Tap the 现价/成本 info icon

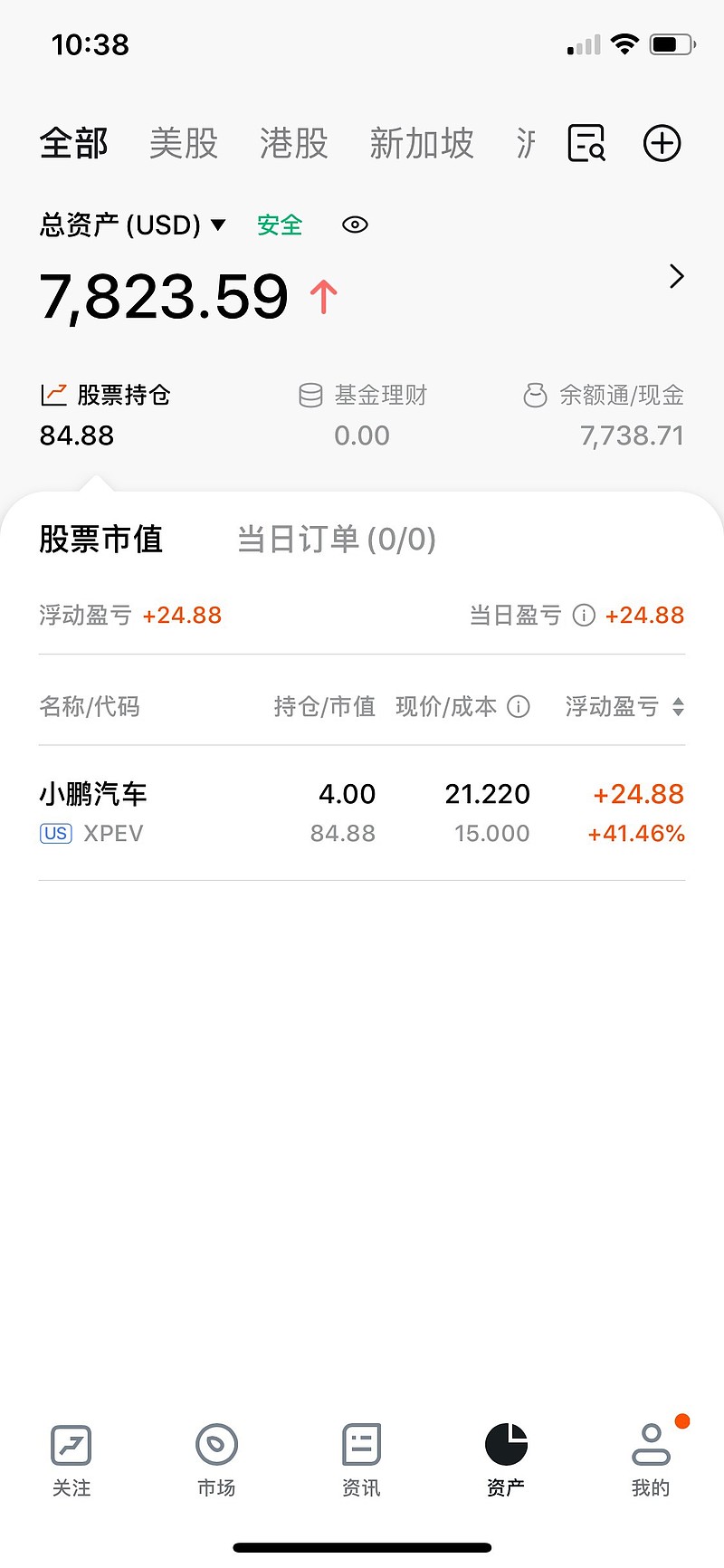(518, 707)
